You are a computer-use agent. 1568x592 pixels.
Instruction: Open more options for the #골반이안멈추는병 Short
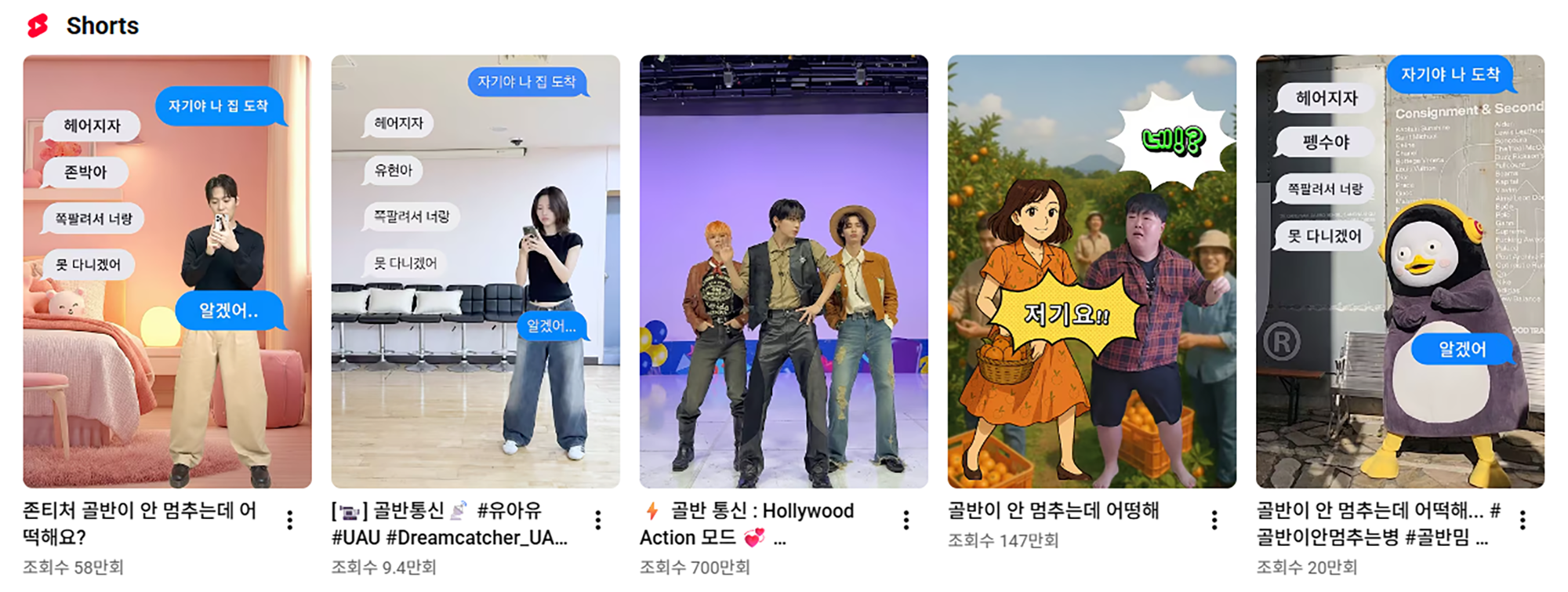[1523, 520]
